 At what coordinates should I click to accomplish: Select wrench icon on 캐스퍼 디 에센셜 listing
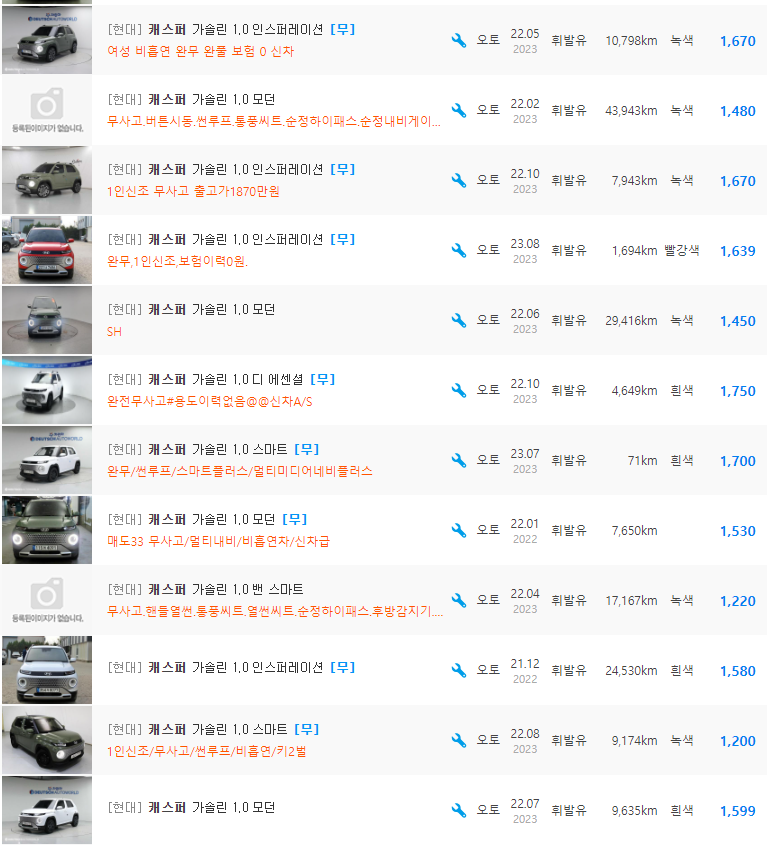[x=458, y=389]
